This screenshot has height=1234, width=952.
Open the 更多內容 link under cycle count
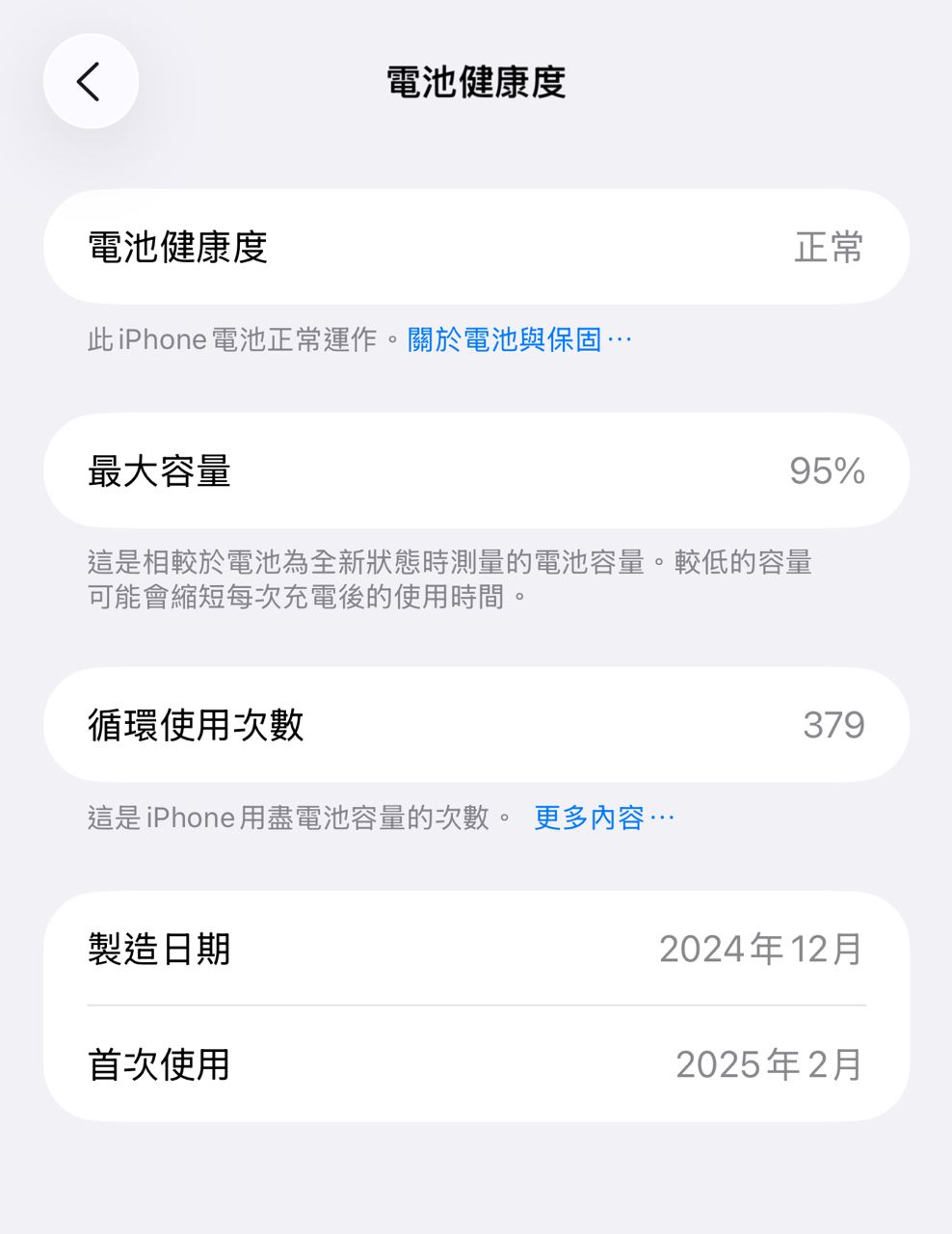603,818
